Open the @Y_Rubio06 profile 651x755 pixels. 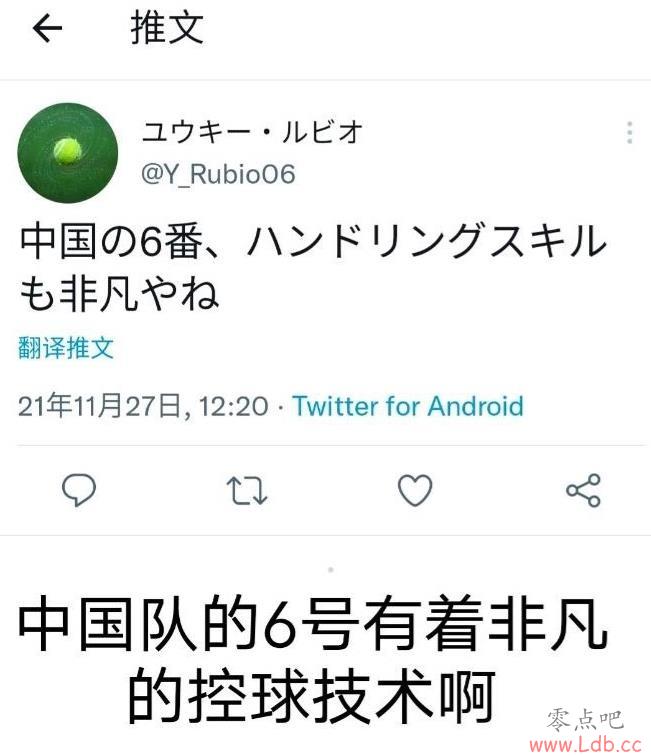click(x=218, y=174)
